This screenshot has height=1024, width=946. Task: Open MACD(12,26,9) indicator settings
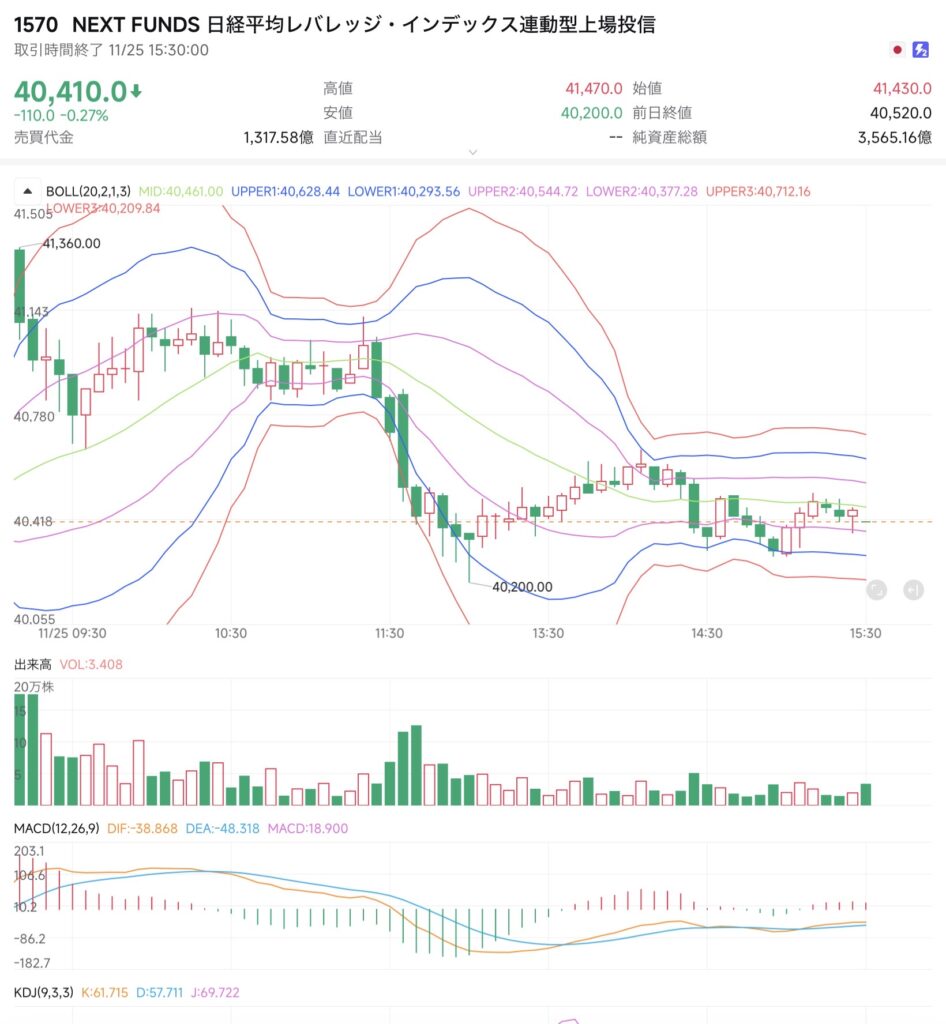52,828
